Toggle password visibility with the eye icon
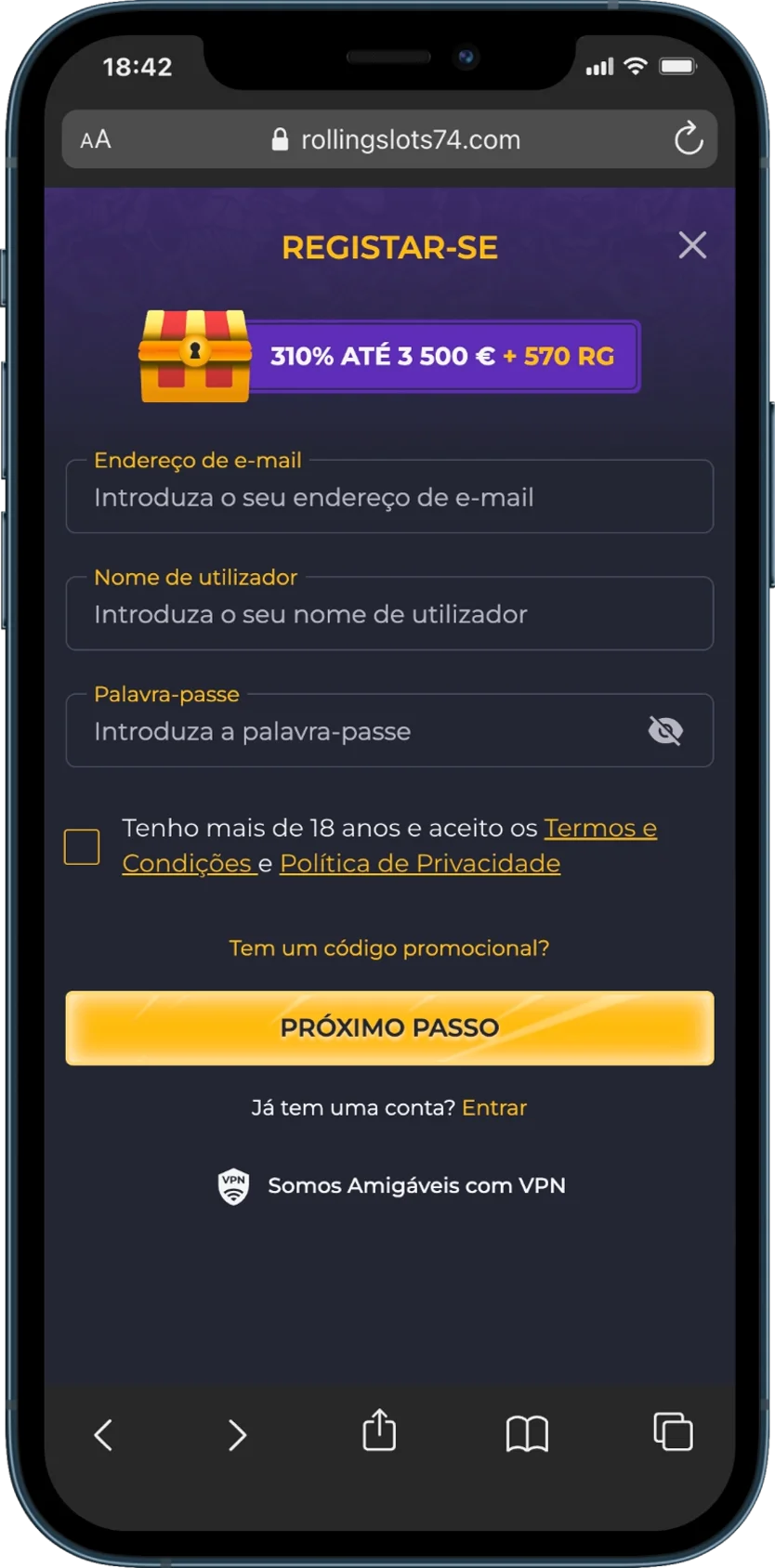Screen dimensions: 775x1568 pos(665,731)
